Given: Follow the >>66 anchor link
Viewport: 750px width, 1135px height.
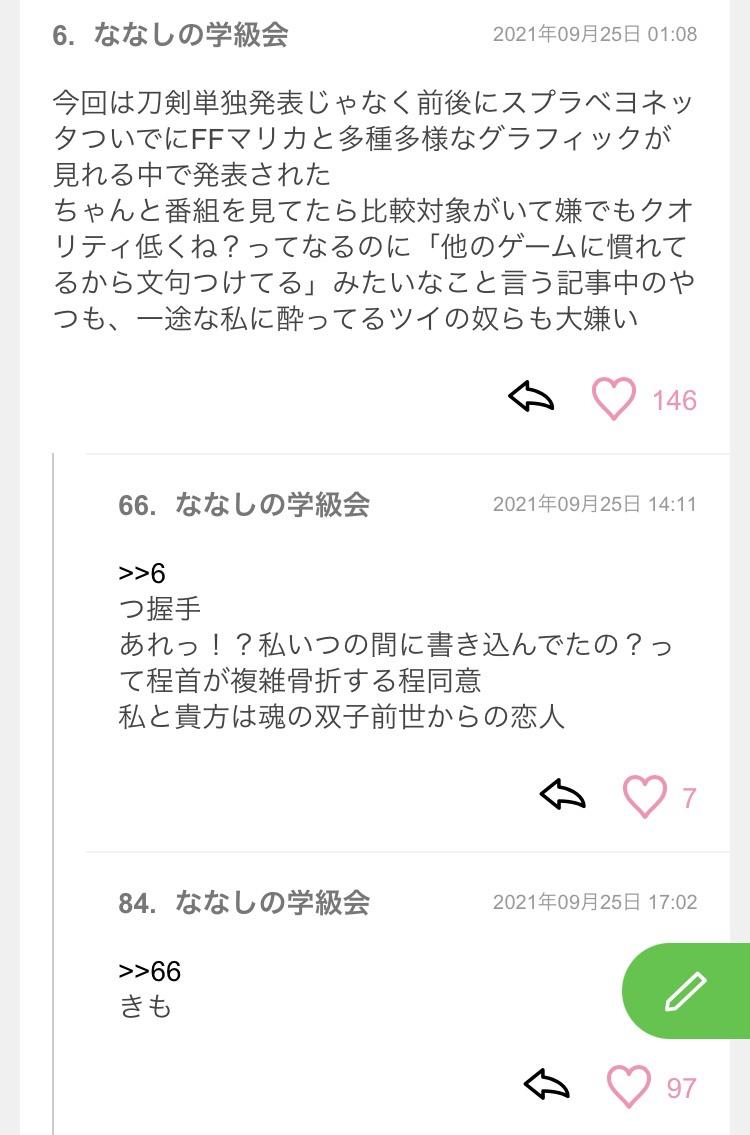Looking at the screenshot, I should point(150,971).
